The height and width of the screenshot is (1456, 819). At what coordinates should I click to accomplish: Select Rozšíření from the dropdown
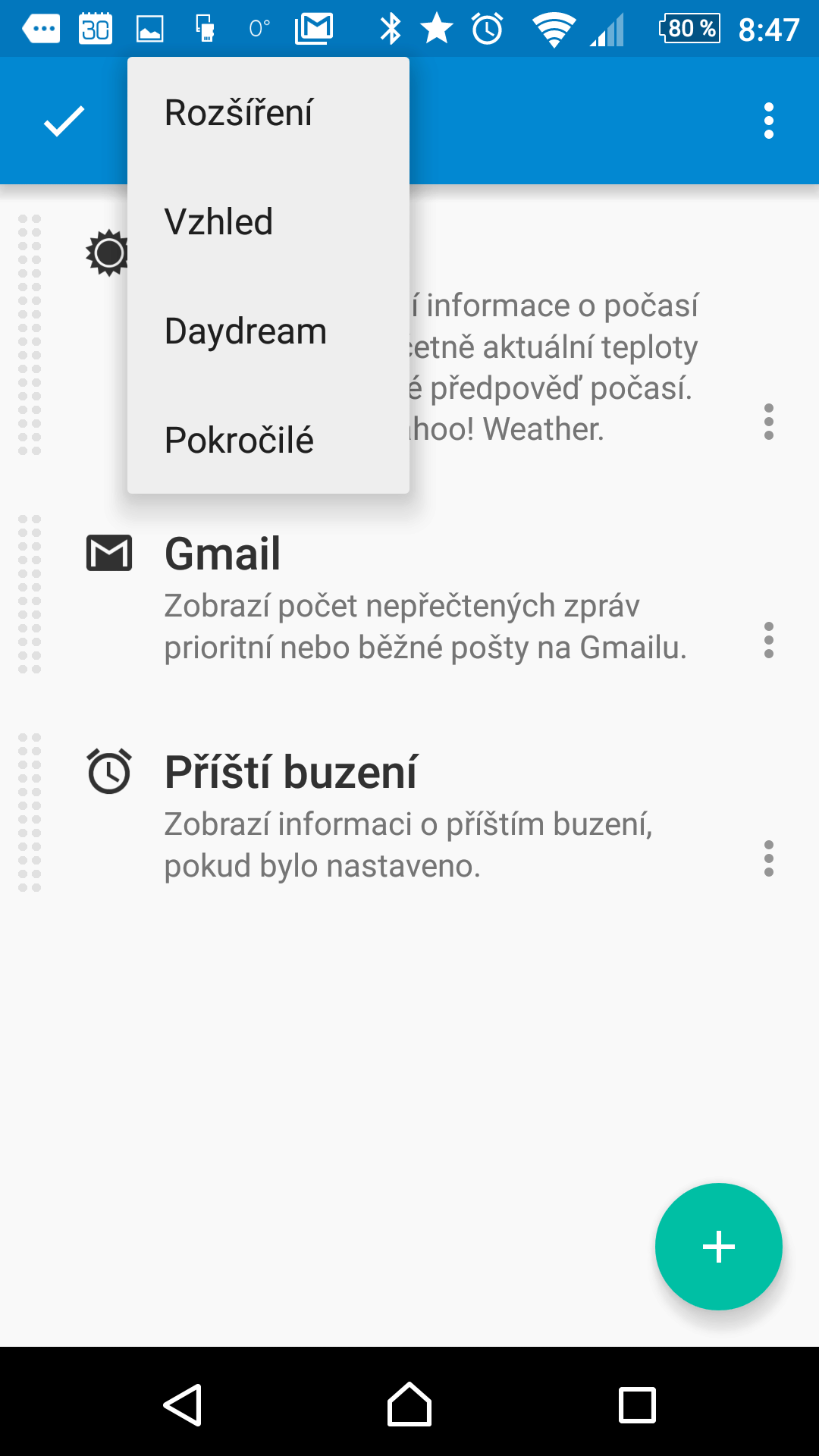pos(268,112)
